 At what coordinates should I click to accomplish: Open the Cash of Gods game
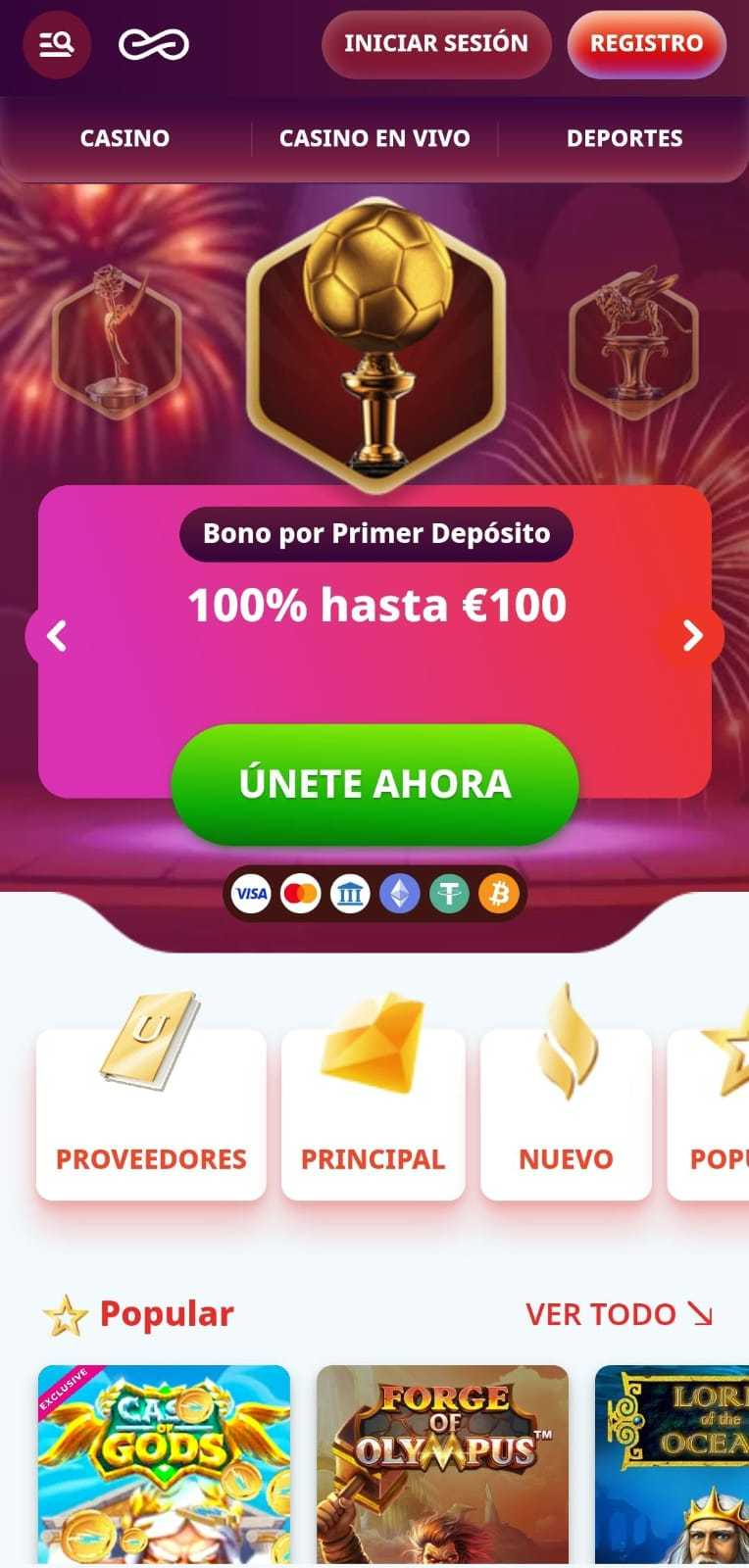point(164,1464)
